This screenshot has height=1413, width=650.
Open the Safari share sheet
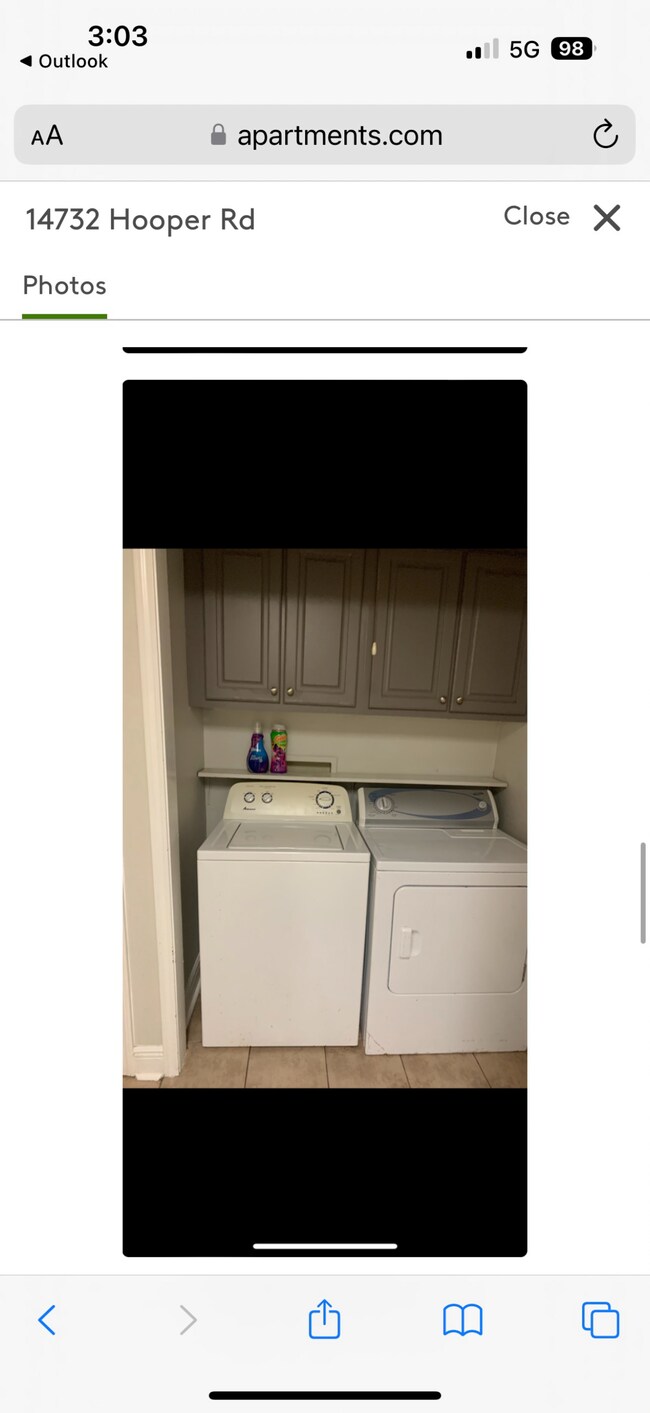pyautogui.click(x=324, y=1320)
